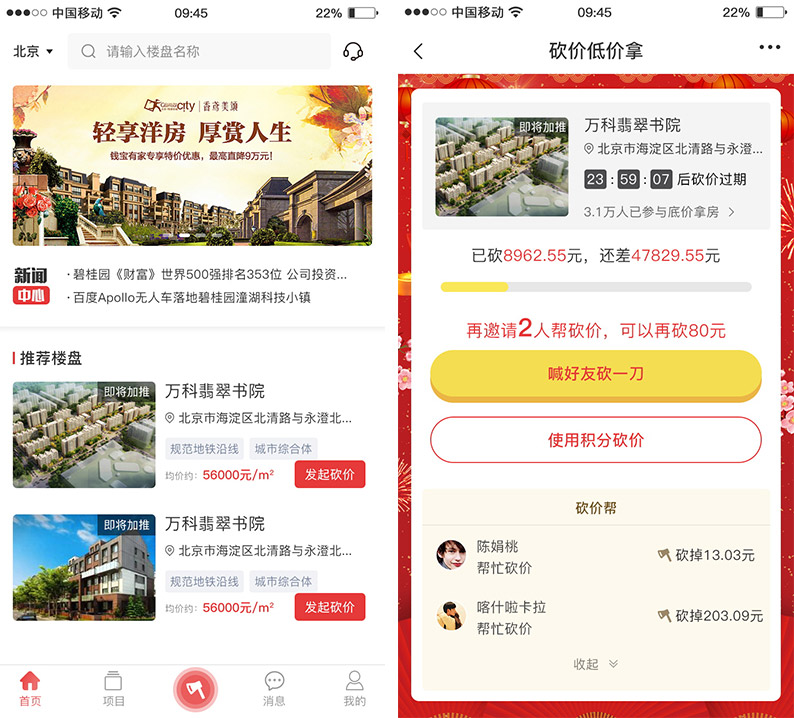
Task: Switch to the 项目 tab
Action: click(113, 688)
